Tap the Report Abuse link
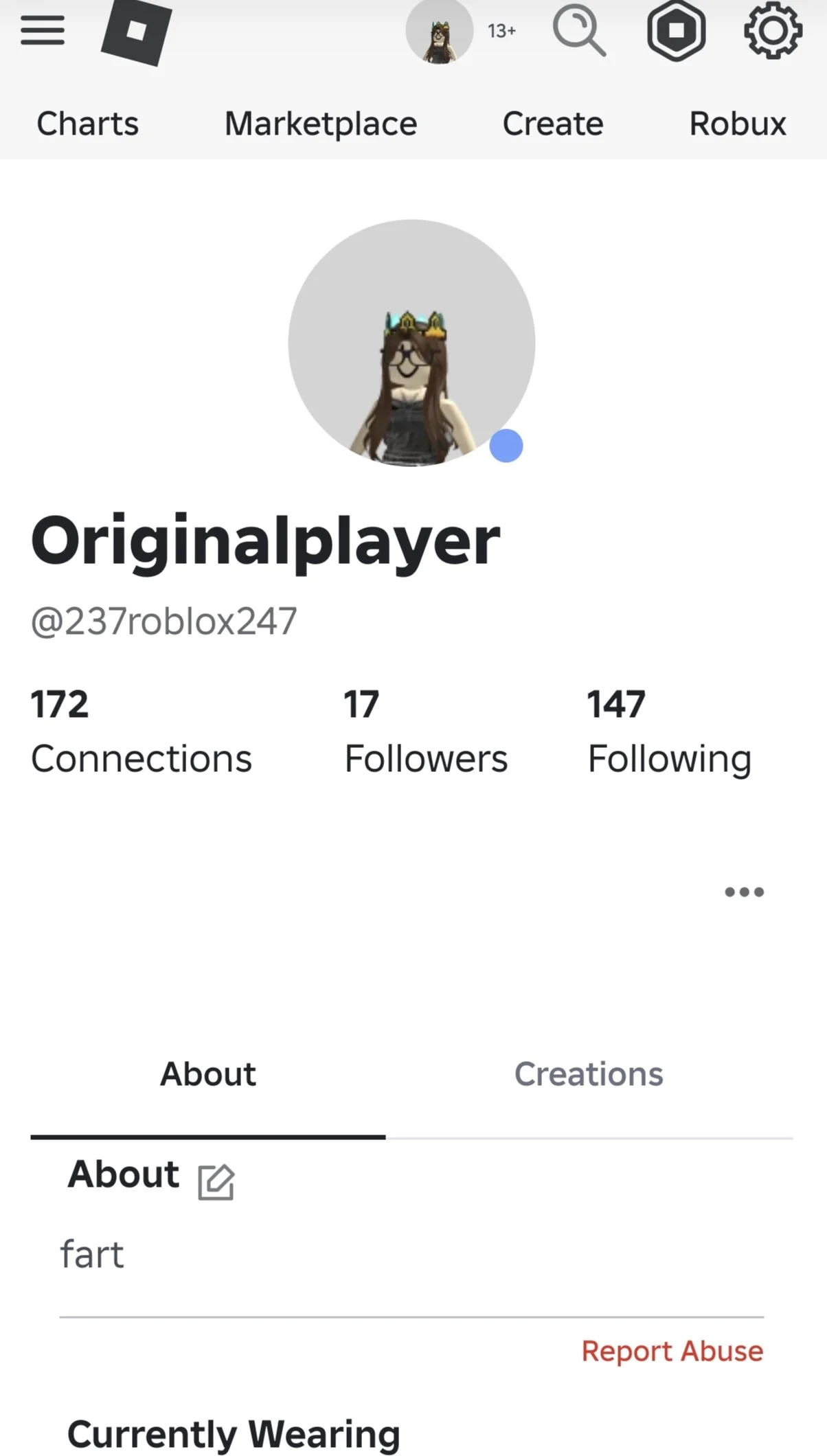 (672, 1351)
